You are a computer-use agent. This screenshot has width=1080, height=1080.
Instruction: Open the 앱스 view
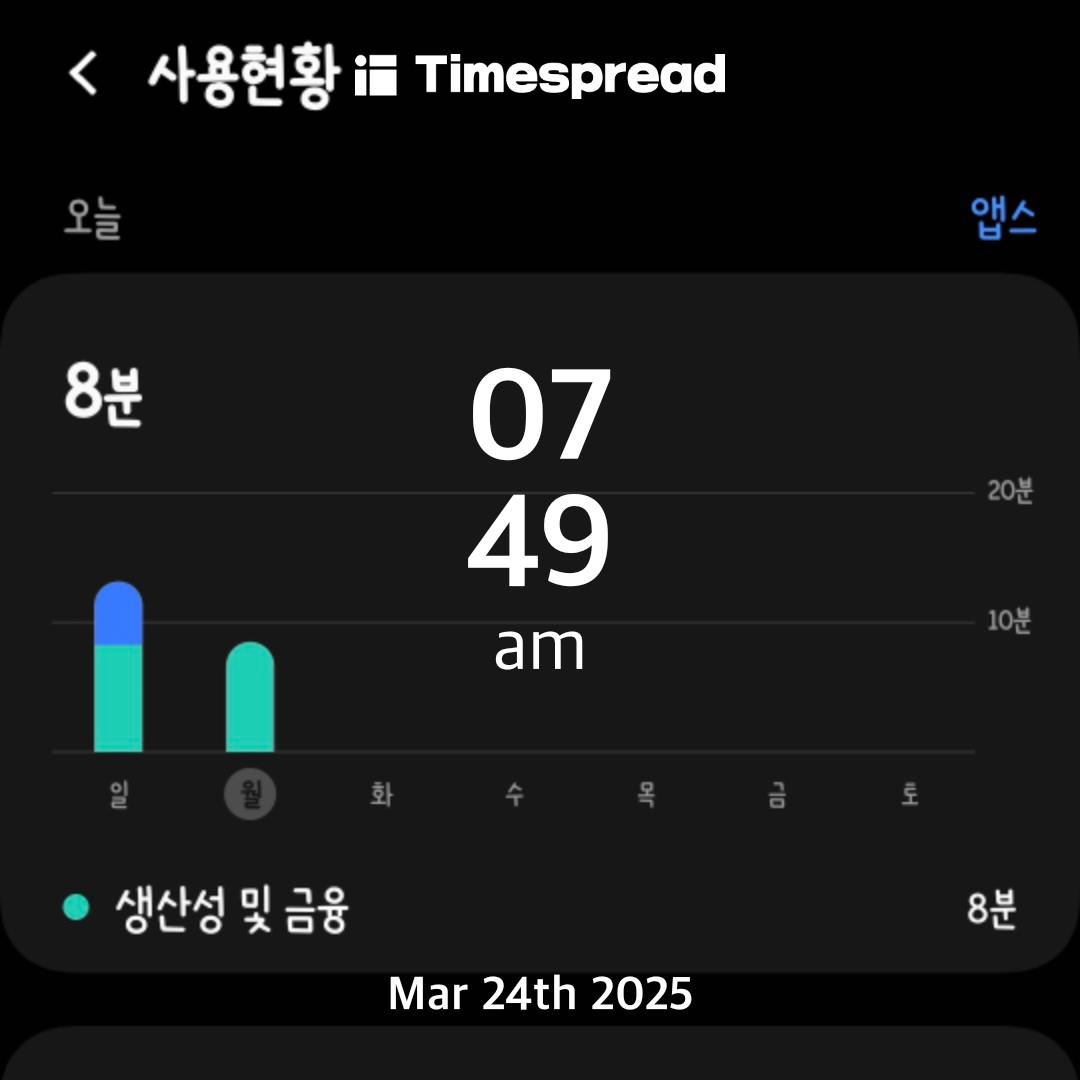tap(1003, 218)
